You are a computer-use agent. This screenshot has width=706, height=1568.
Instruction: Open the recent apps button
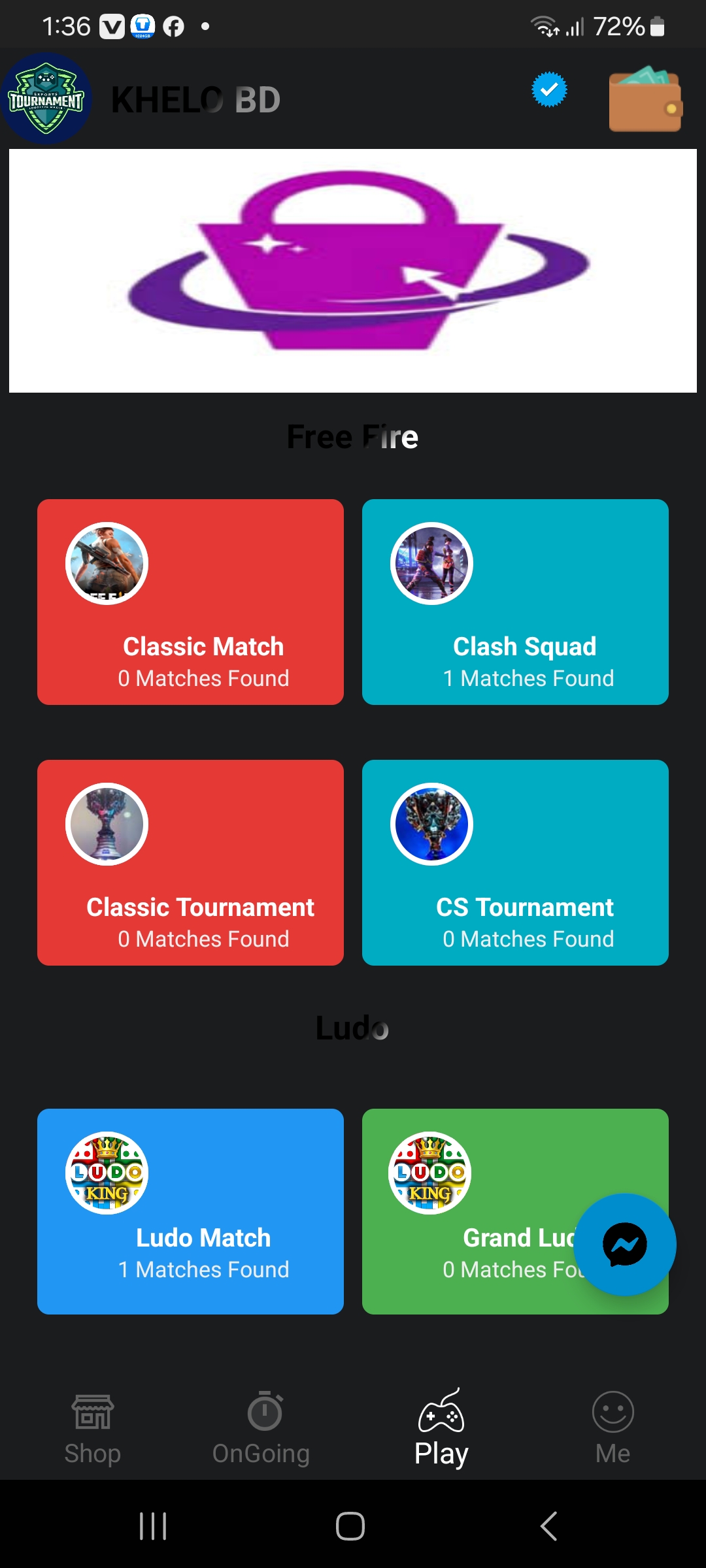click(153, 1526)
